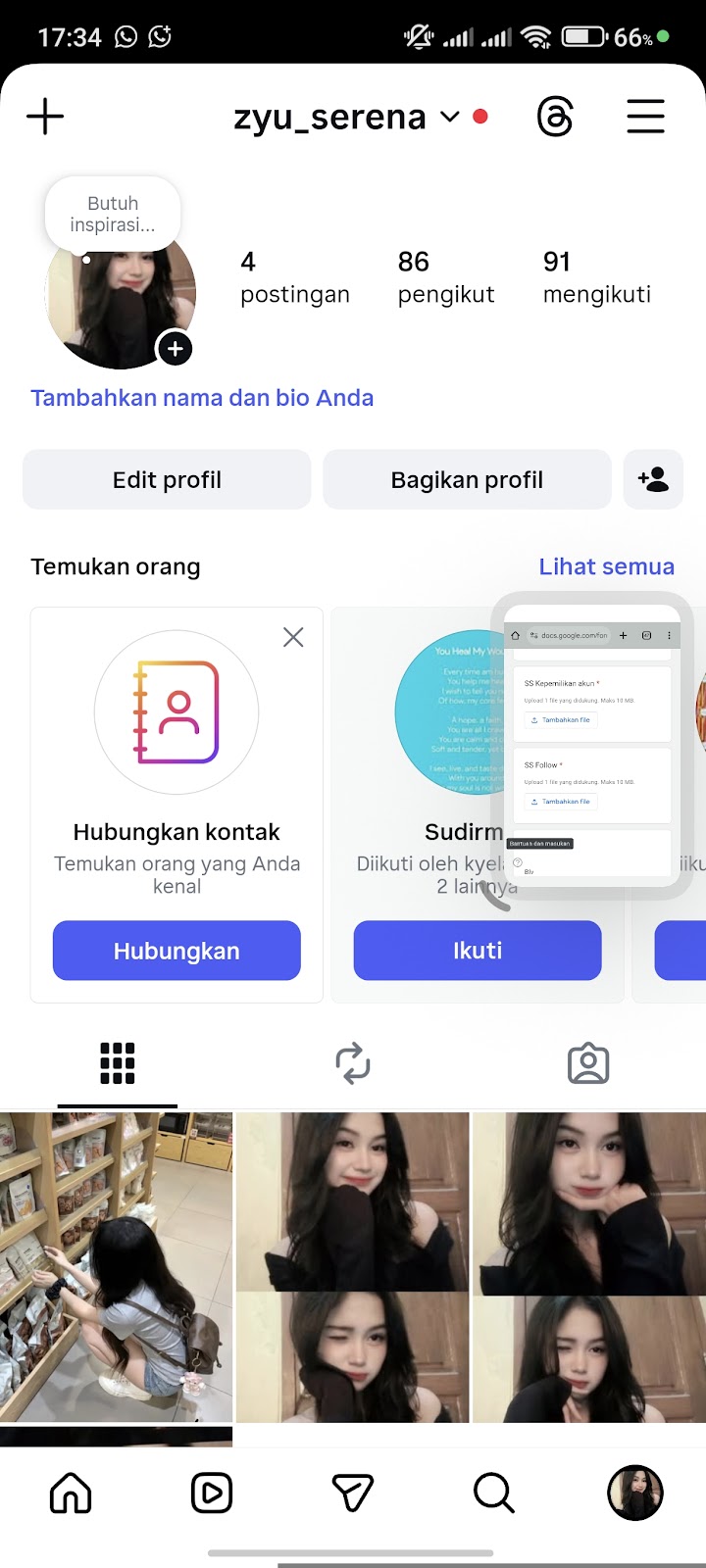Tap the plus icon to create new content

(45, 117)
